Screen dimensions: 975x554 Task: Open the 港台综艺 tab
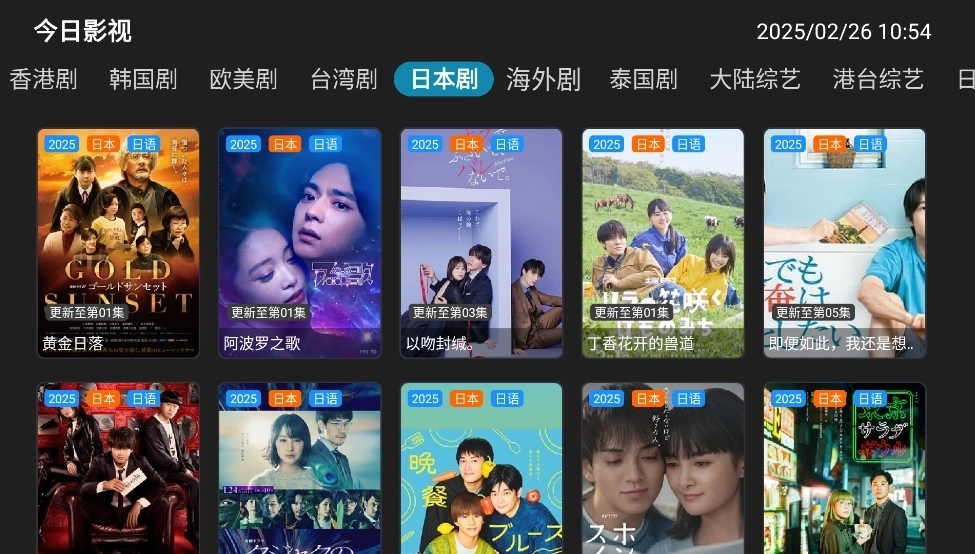tap(878, 80)
